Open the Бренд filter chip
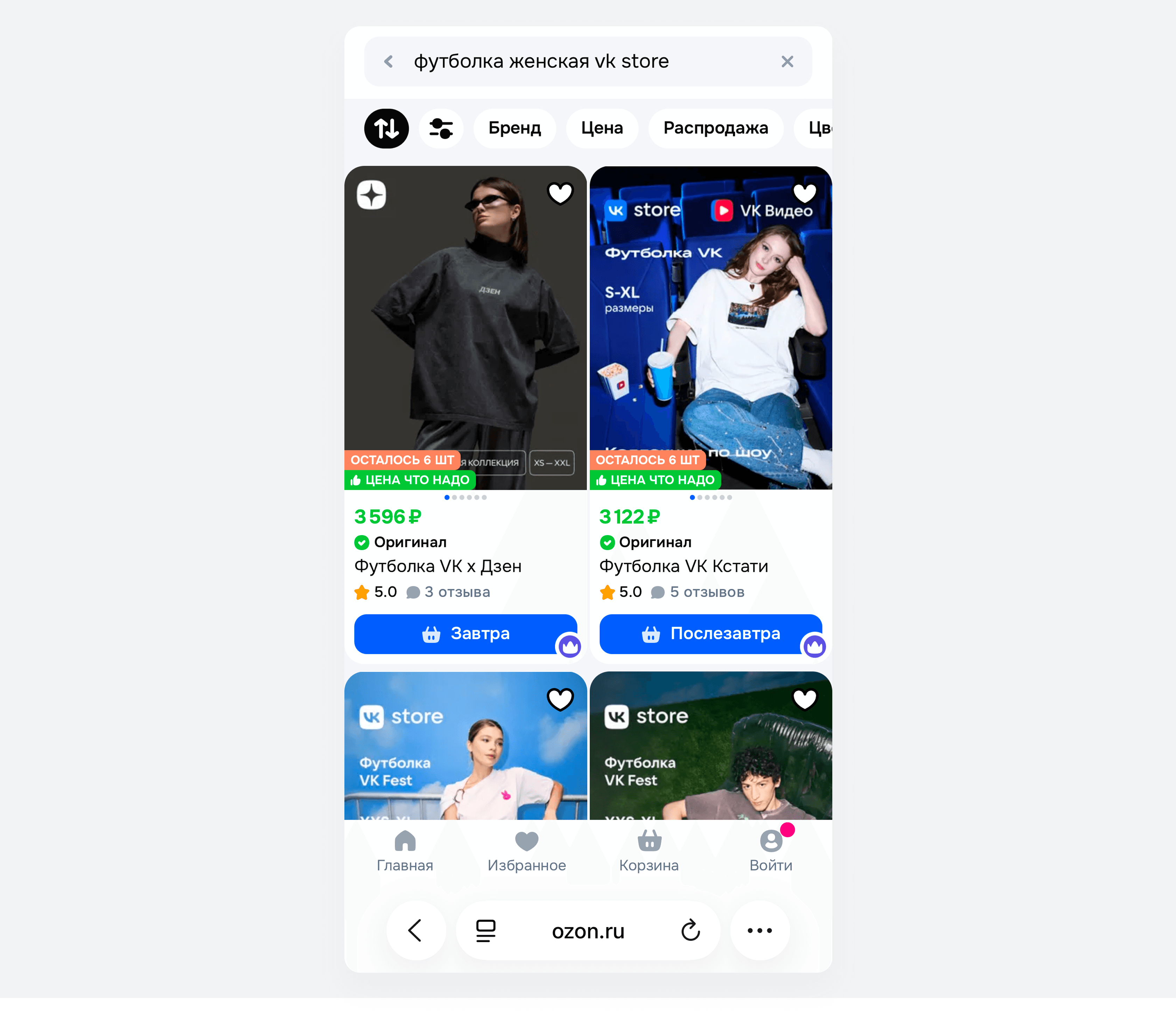Image resolution: width=1176 pixels, height=1020 pixels. point(514,129)
